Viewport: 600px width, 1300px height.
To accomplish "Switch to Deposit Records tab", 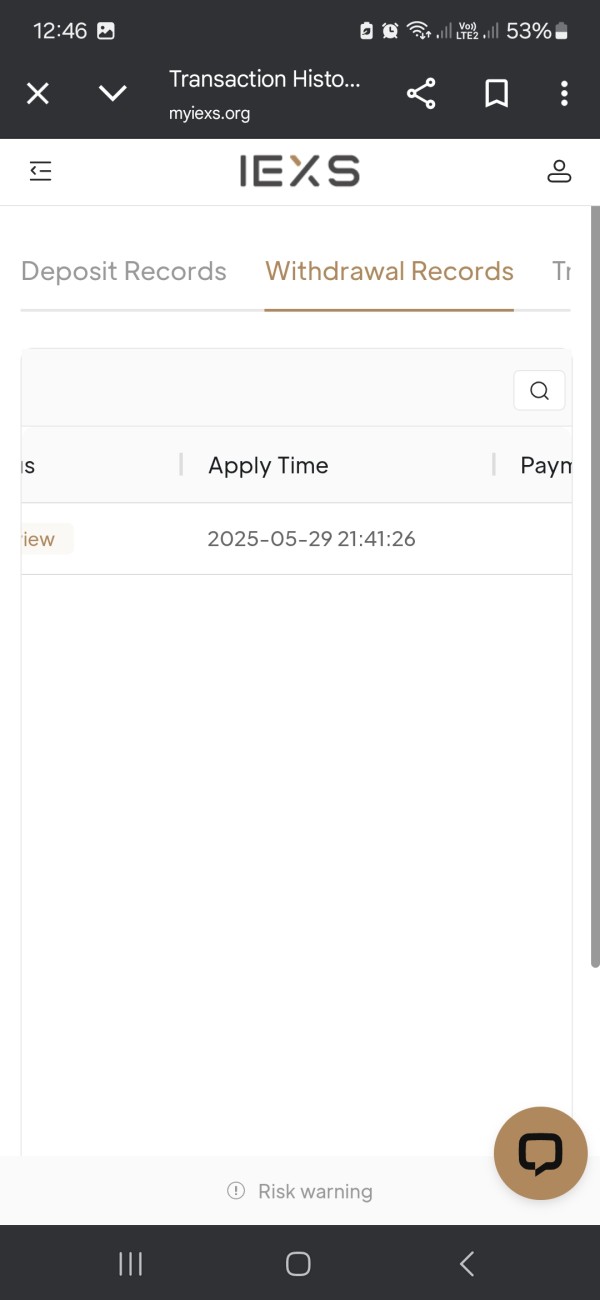I will pyautogui.click(x=124, y=271).
